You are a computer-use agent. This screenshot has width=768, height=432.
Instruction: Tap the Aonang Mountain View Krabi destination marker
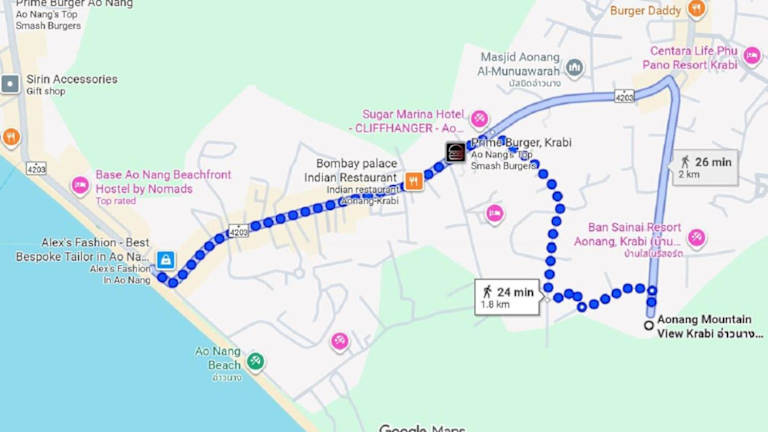click(x=649, y=325)
